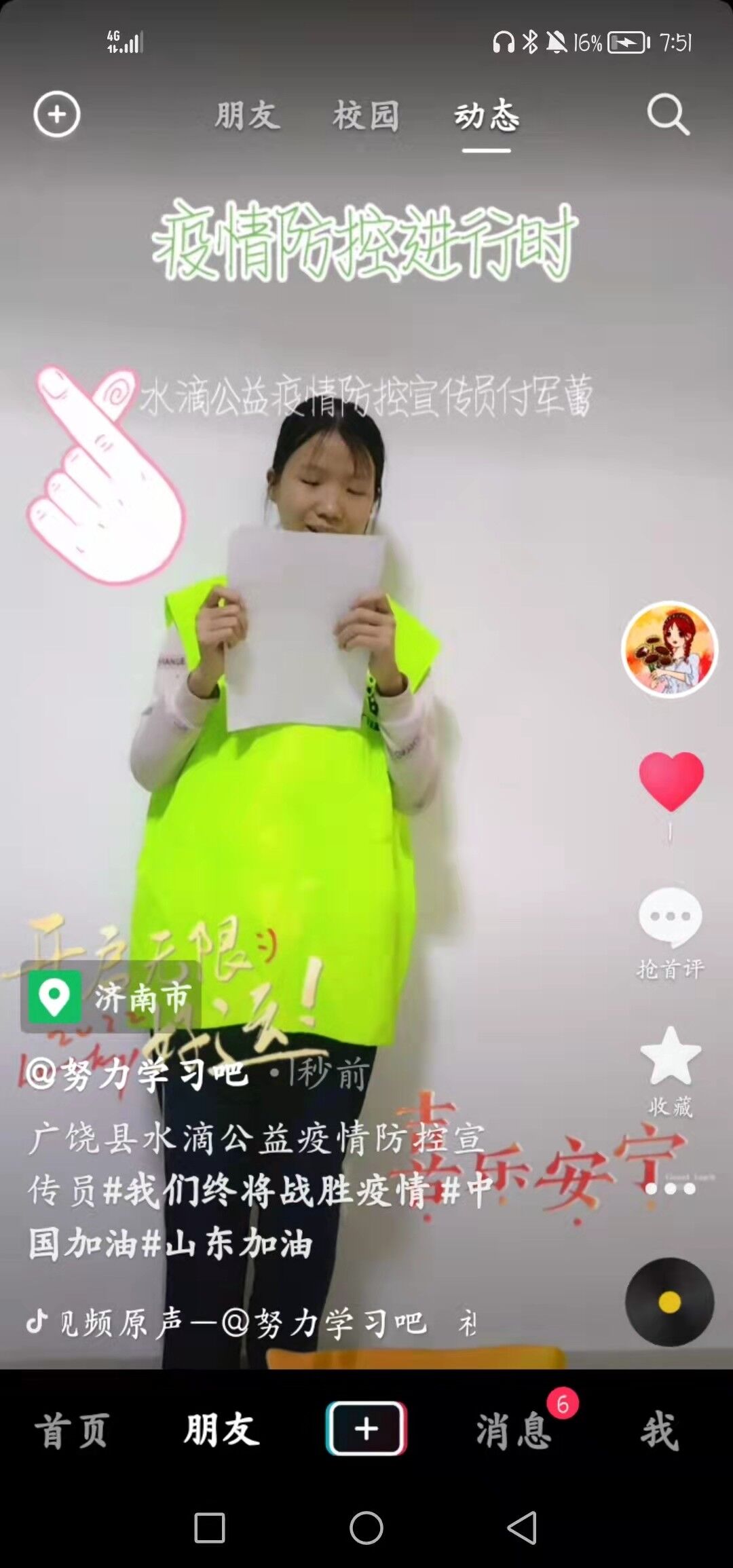The width and height of the screenshot is (733, 1568).
Task: Open the 济南市 location tag
Action: [111, 996]
